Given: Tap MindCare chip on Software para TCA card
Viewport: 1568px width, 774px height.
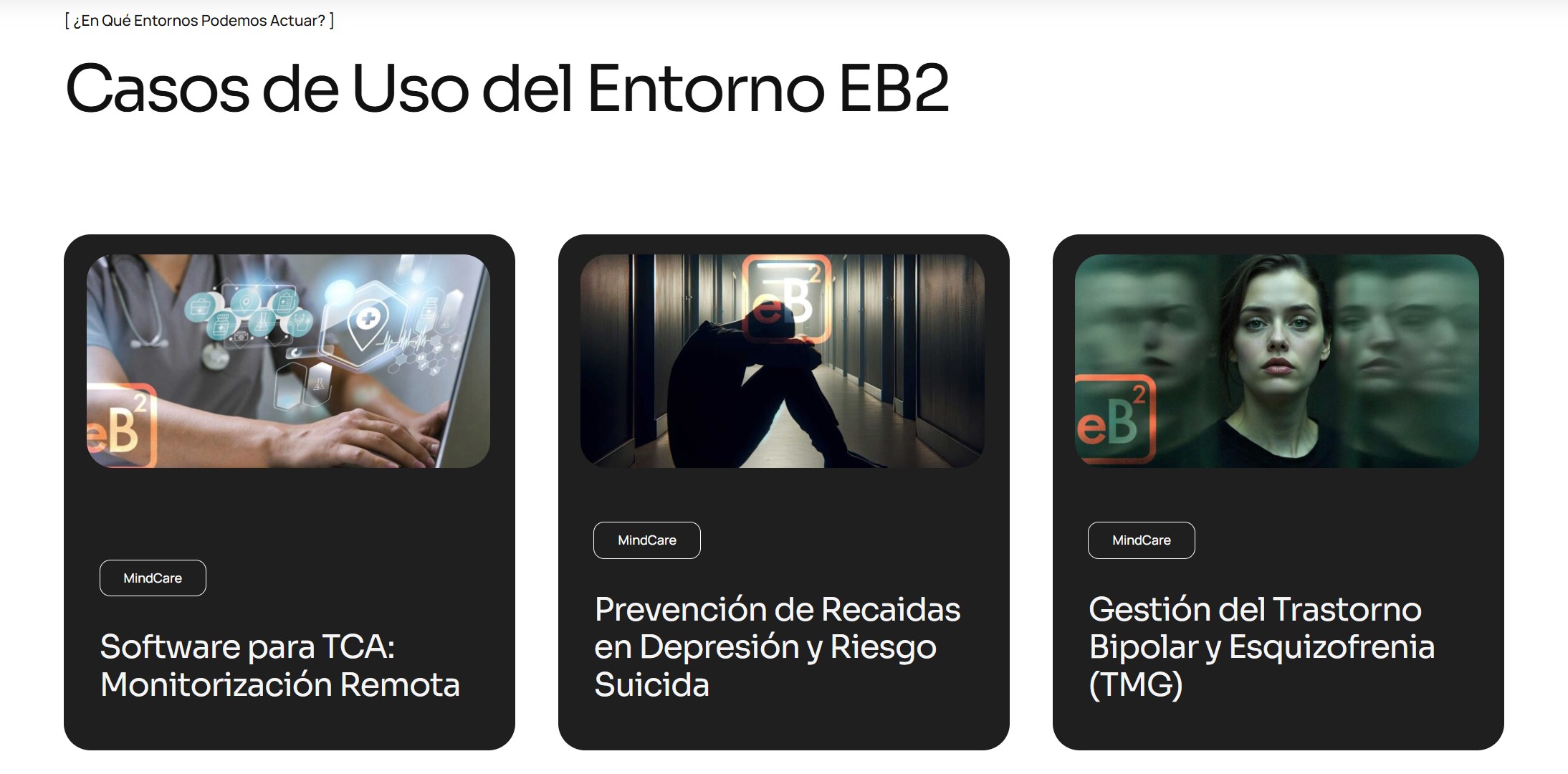Looking at the screenshot, I should 153,578.
